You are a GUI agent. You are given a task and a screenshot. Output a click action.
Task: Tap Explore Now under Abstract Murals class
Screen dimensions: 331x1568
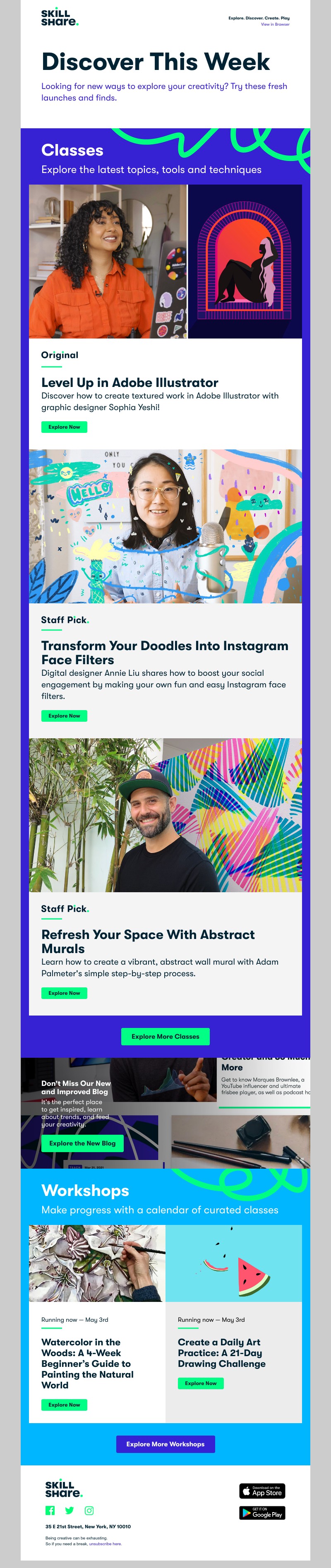(x=64, y=992)
